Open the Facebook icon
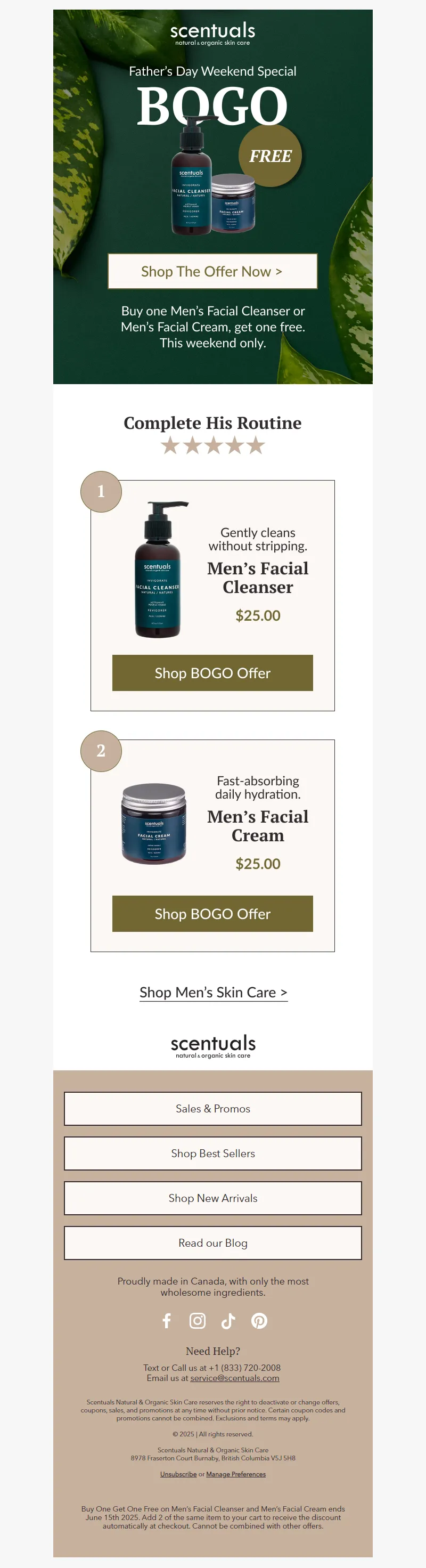Viewport: 426px width, 1568px height. (167, 1321)
